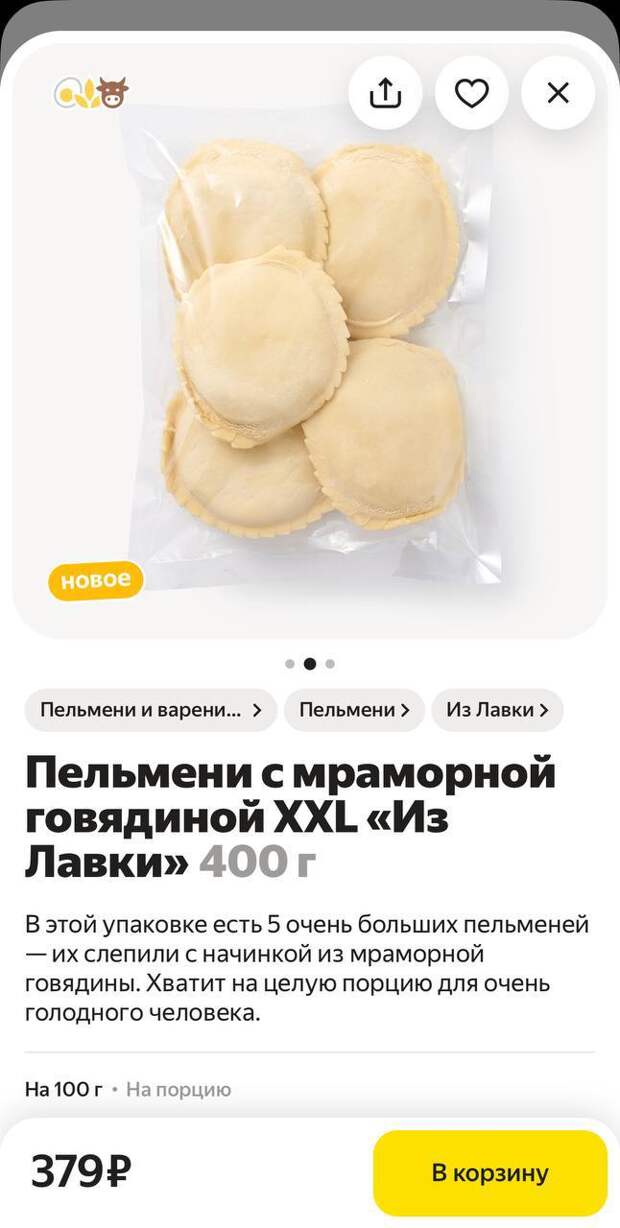Add the product with «В корзину»
Viewport: 620px width, 1228px height.
coord(490,1172)
